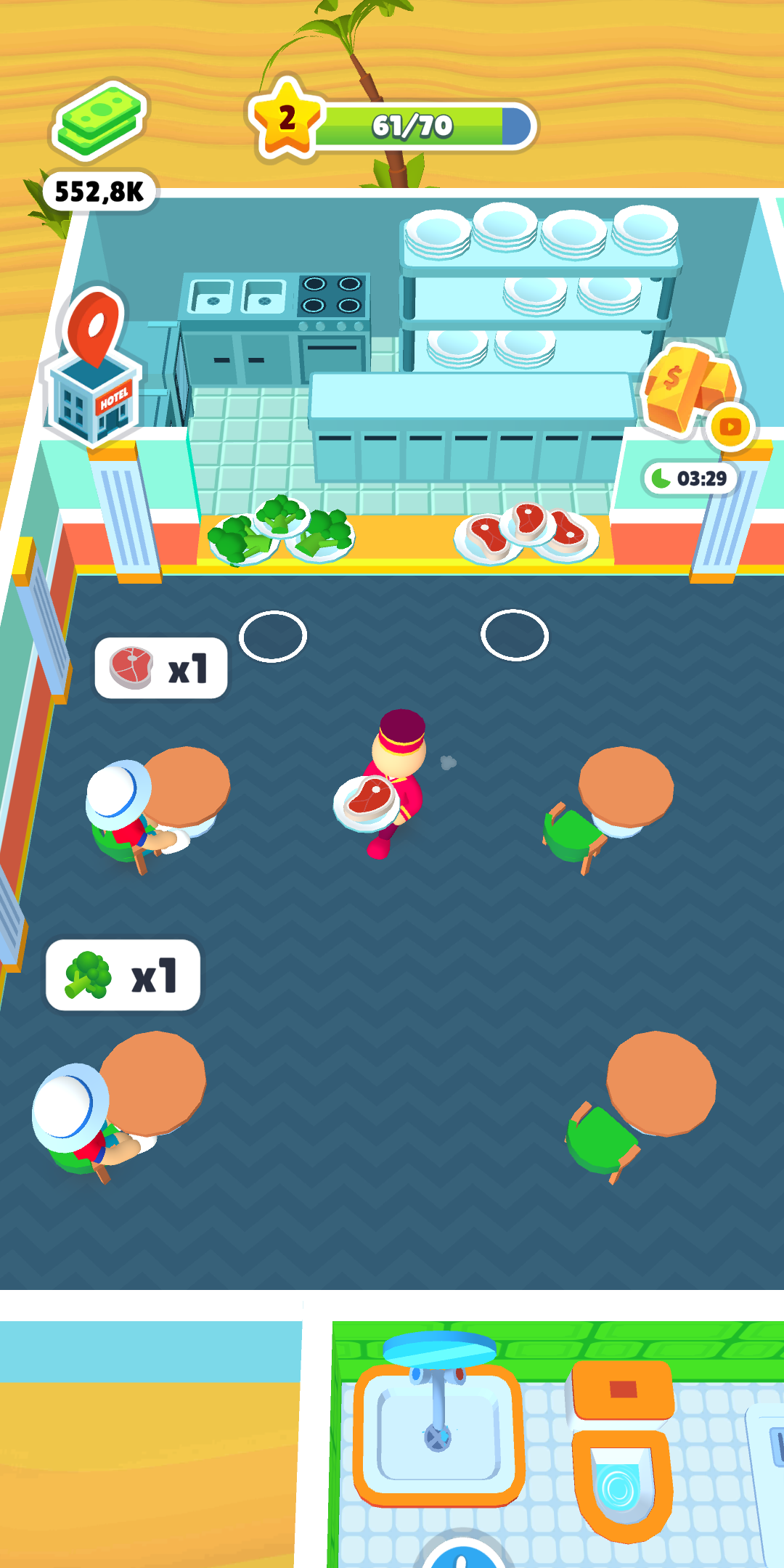Select the right white dashed placement circle
784x1568 pixels.
[515, 633]
